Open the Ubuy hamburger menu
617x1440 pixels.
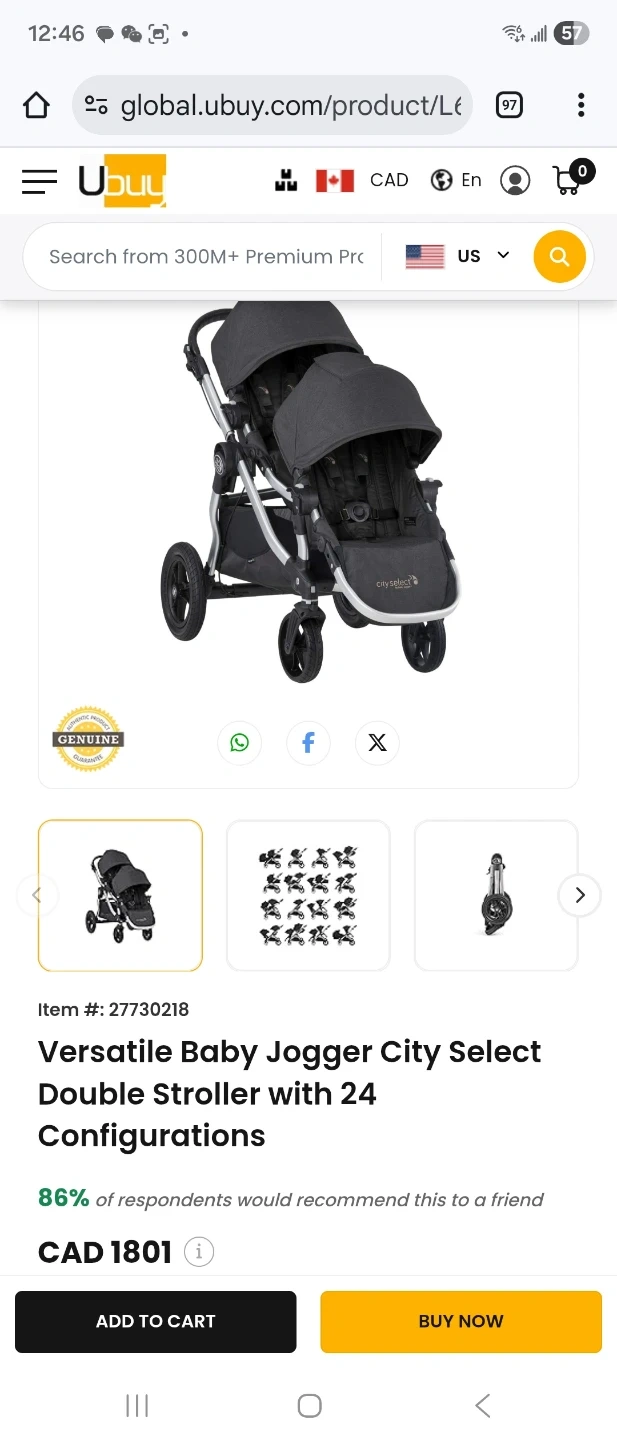(40, 181)
